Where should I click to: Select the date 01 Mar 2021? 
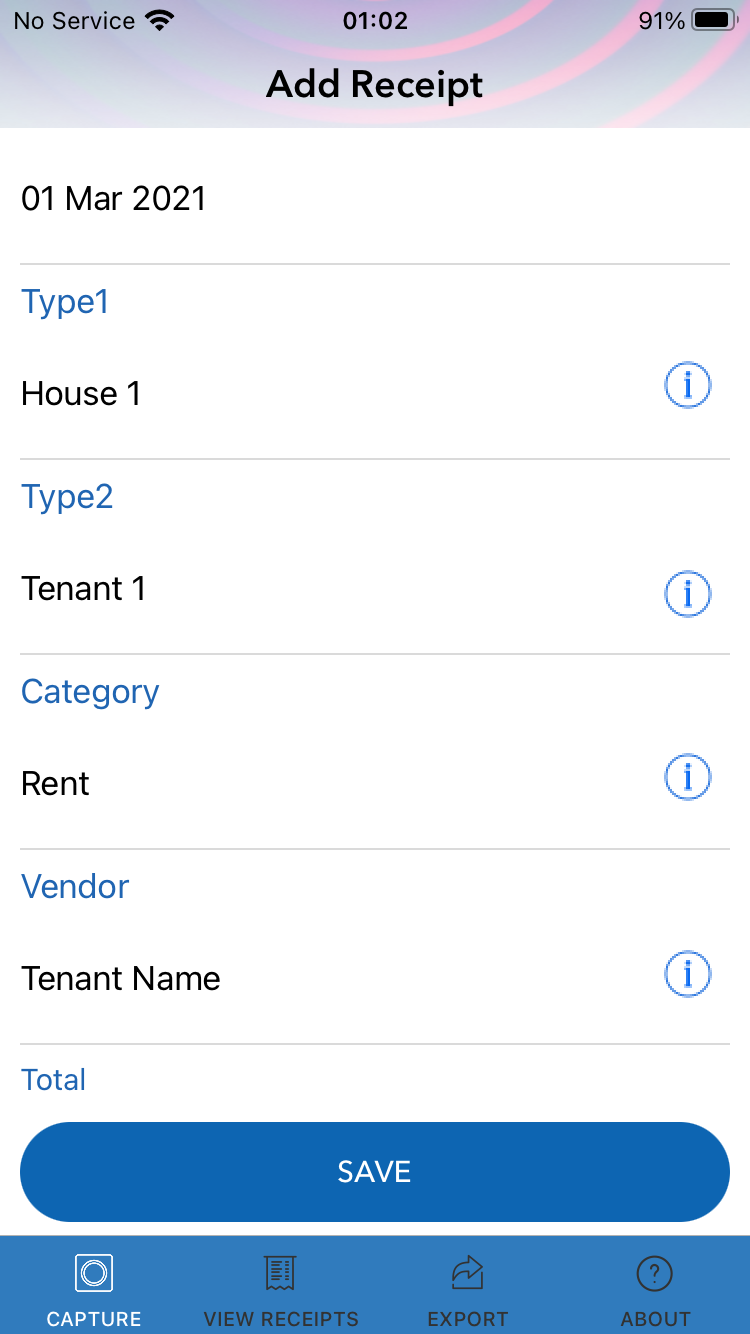114,199
